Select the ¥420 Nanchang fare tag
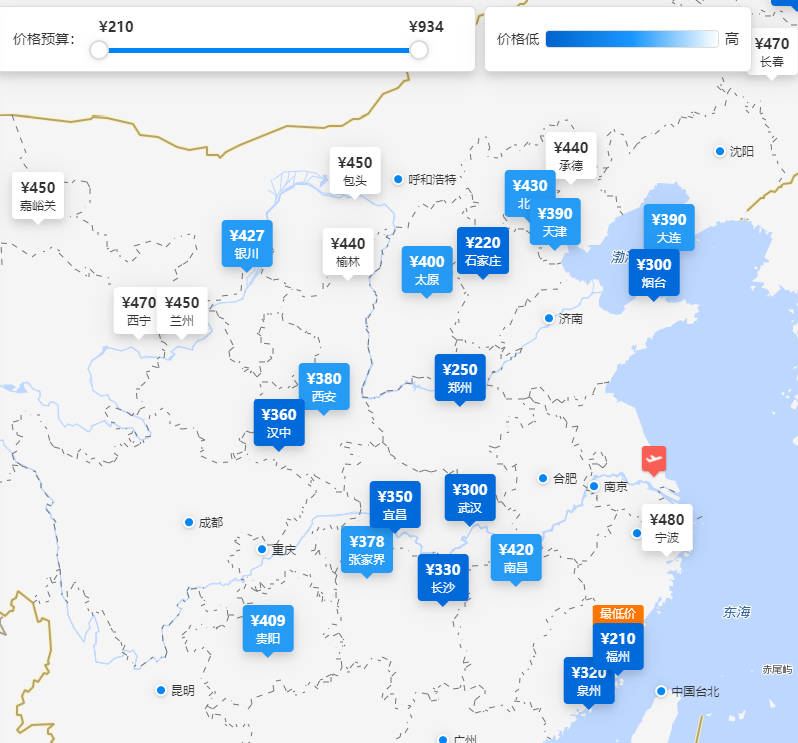Image resolution: width=798 pixels, height=743 pixels. click(x=516, y=557)
